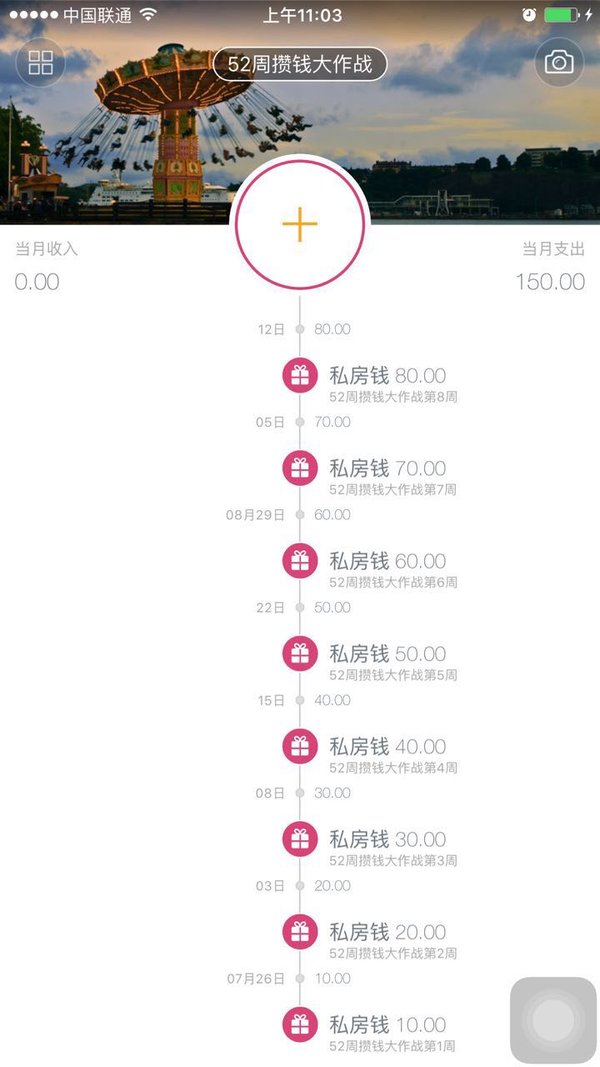Open the 私房钱 50.00 entry
600x1067 pixels.
[370, 661]
